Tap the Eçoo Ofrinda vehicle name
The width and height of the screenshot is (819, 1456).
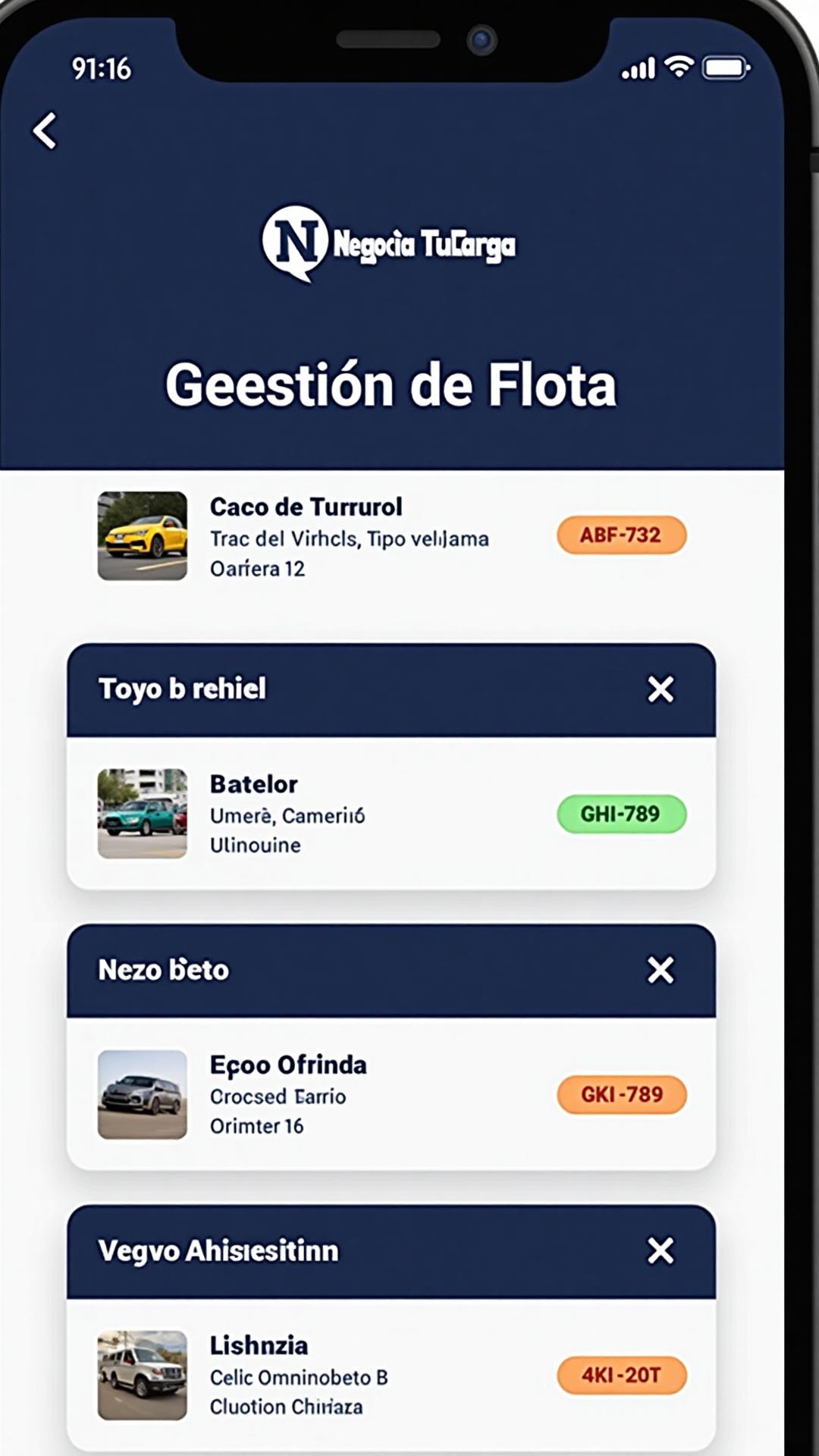[x=289, y=1065]
